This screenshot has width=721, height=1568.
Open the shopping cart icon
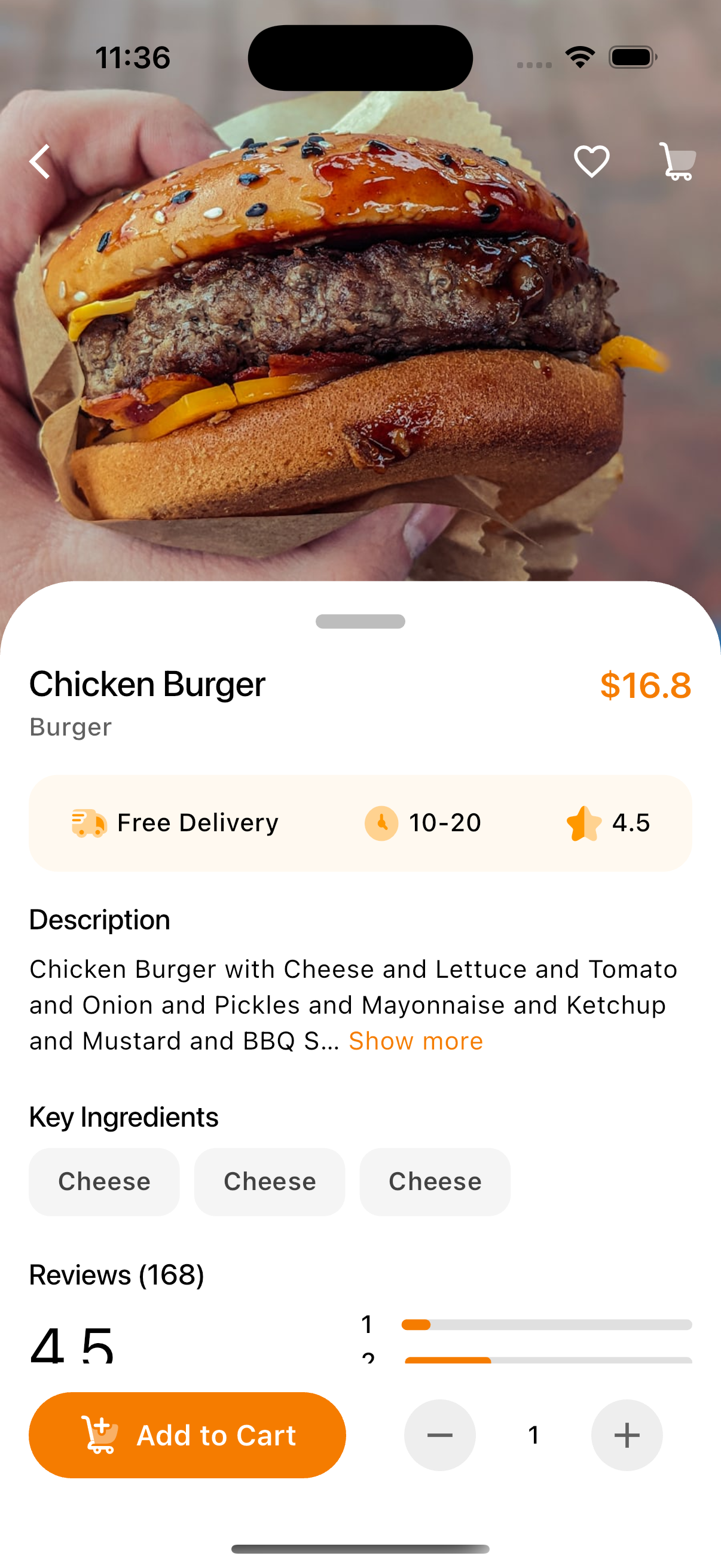(677, 162)
